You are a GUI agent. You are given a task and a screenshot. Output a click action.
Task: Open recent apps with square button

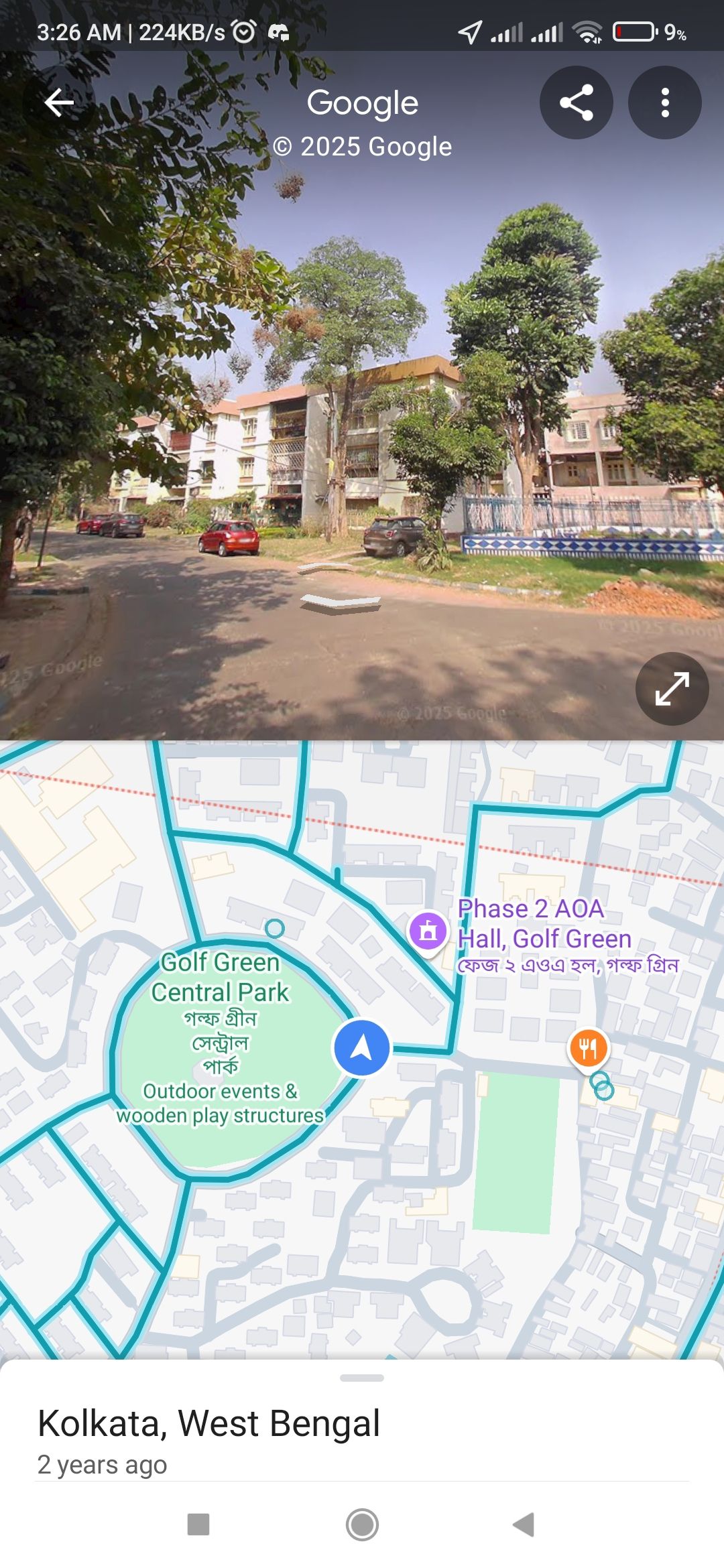click(198, 1524)
